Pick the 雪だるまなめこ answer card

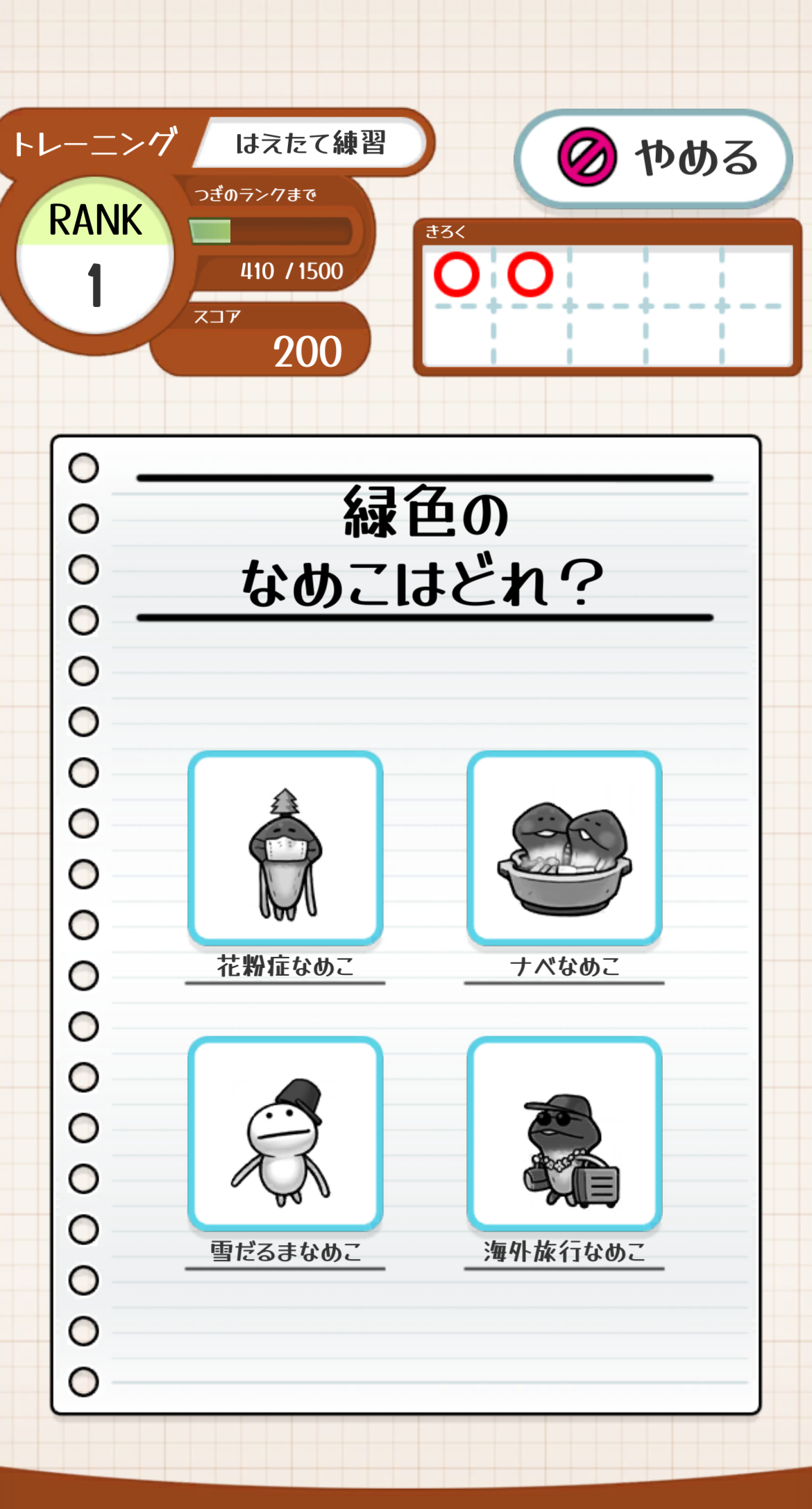285,1134
